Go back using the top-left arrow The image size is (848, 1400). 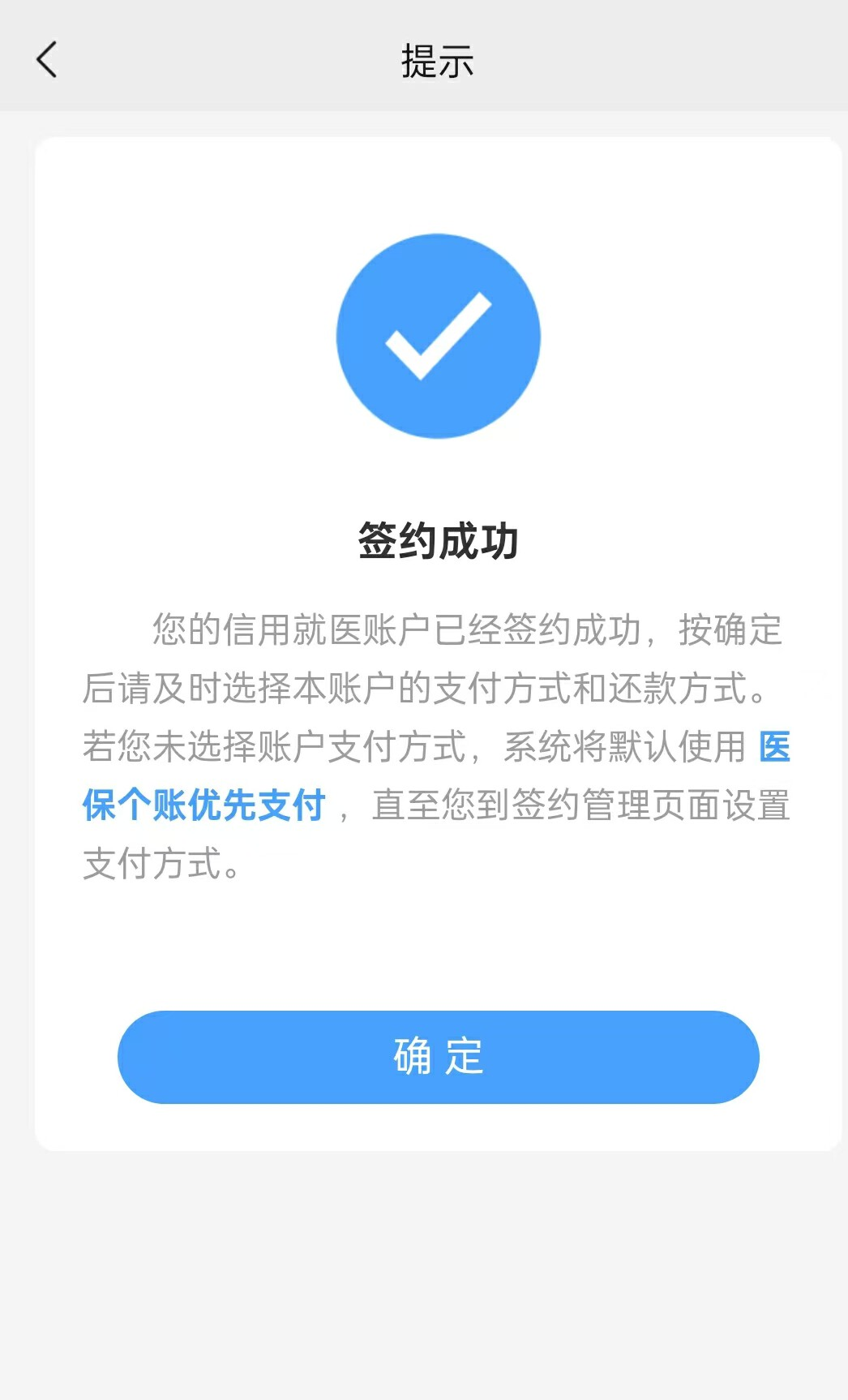47,60
